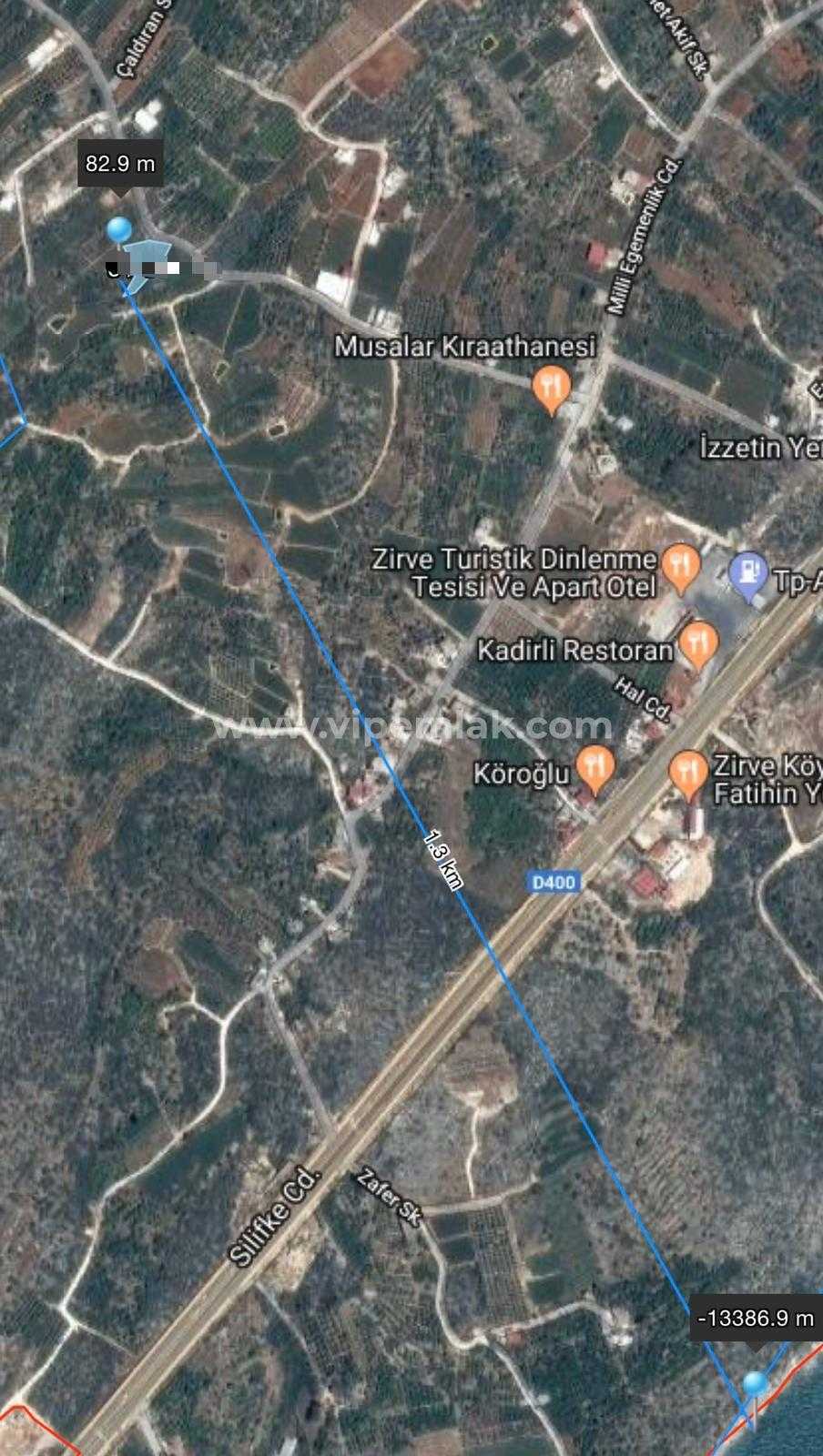
Task: Select the measurement point labeled -13386.9 m
Action: [x=755, y=1386]
